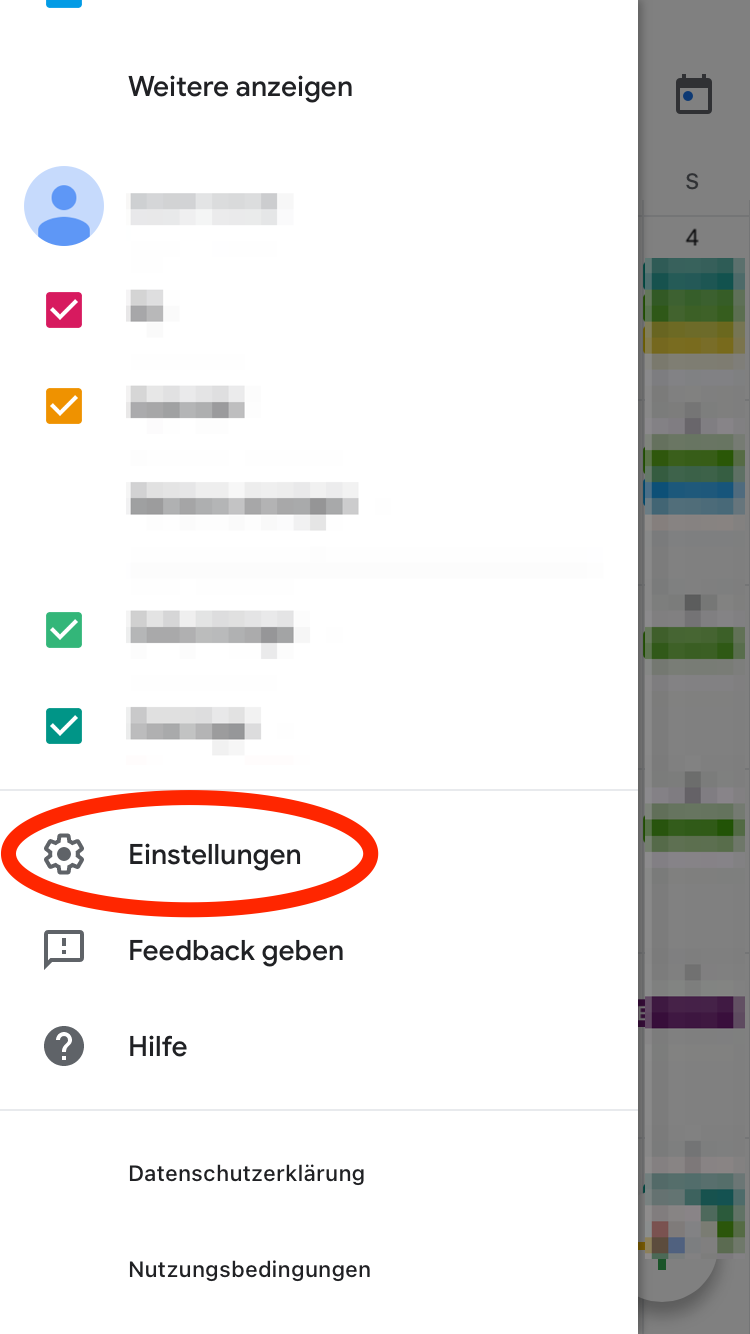Expand list with Weitere anzeigen
The width and height of the screenshot is (750, 1334).
click(x=240, y=87)
